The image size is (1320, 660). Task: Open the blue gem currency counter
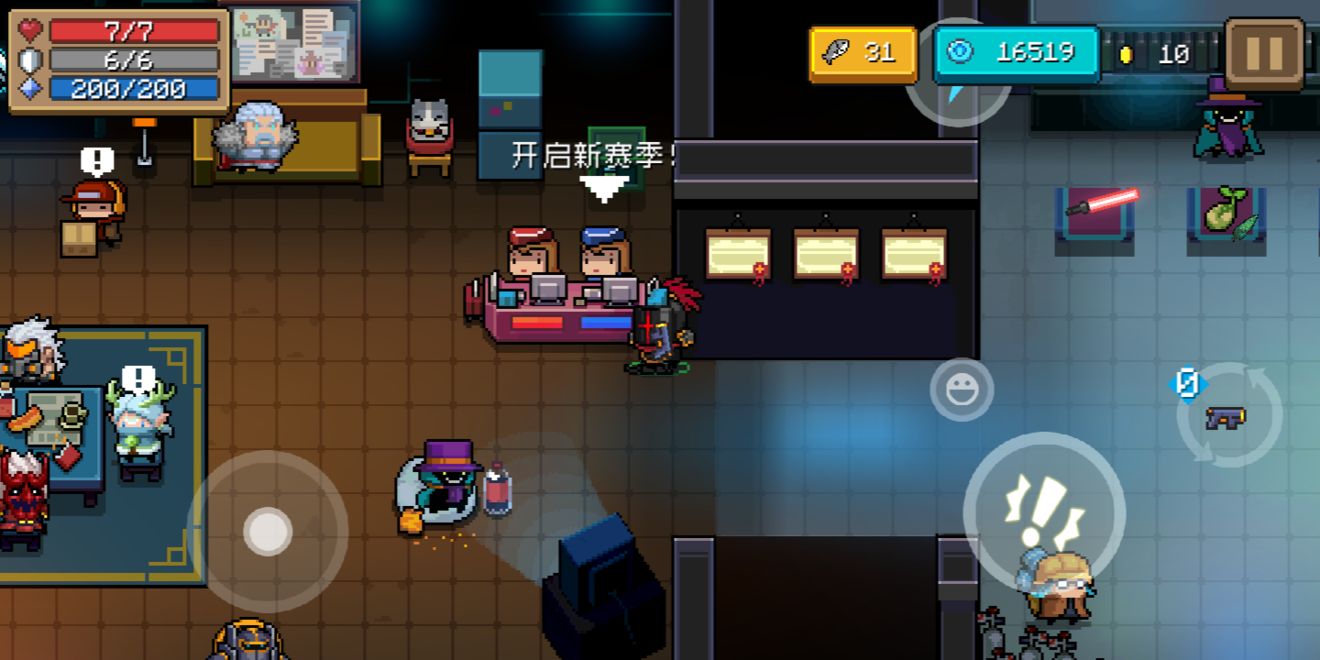click(1015, 53)
